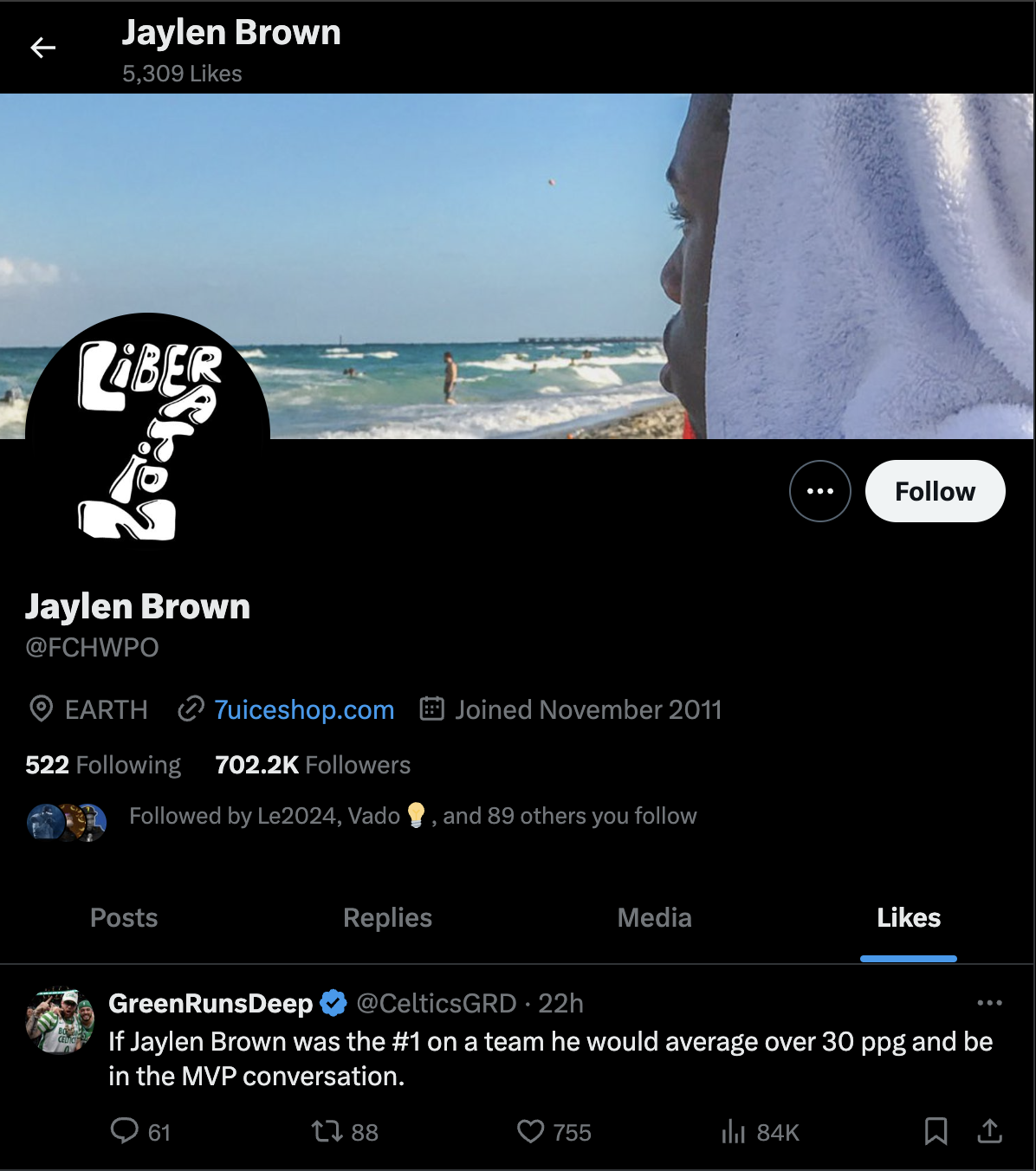Open the reply icon on GreenRunsDeep's post
1036x1171 pixels.
point(126,1132)
